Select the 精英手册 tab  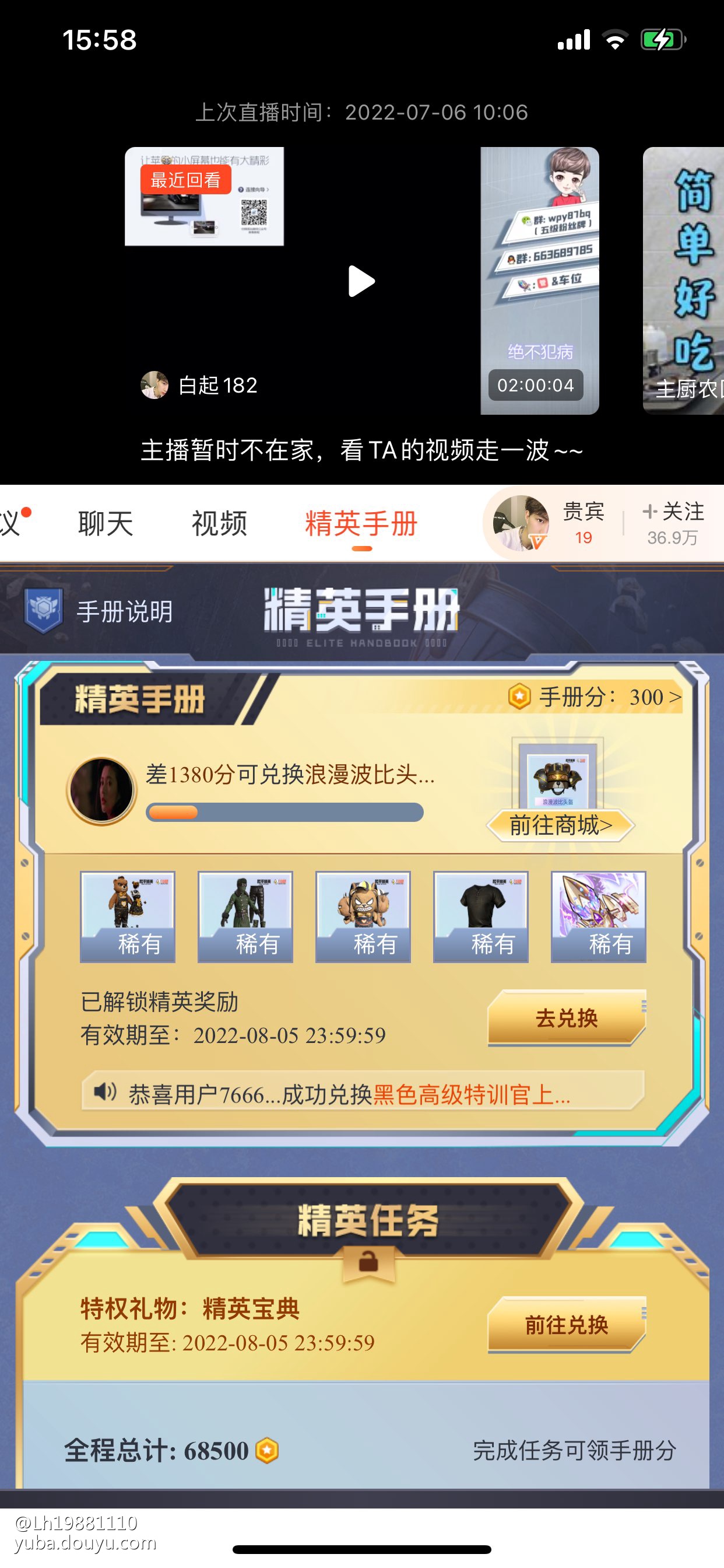tap(361, 523)
